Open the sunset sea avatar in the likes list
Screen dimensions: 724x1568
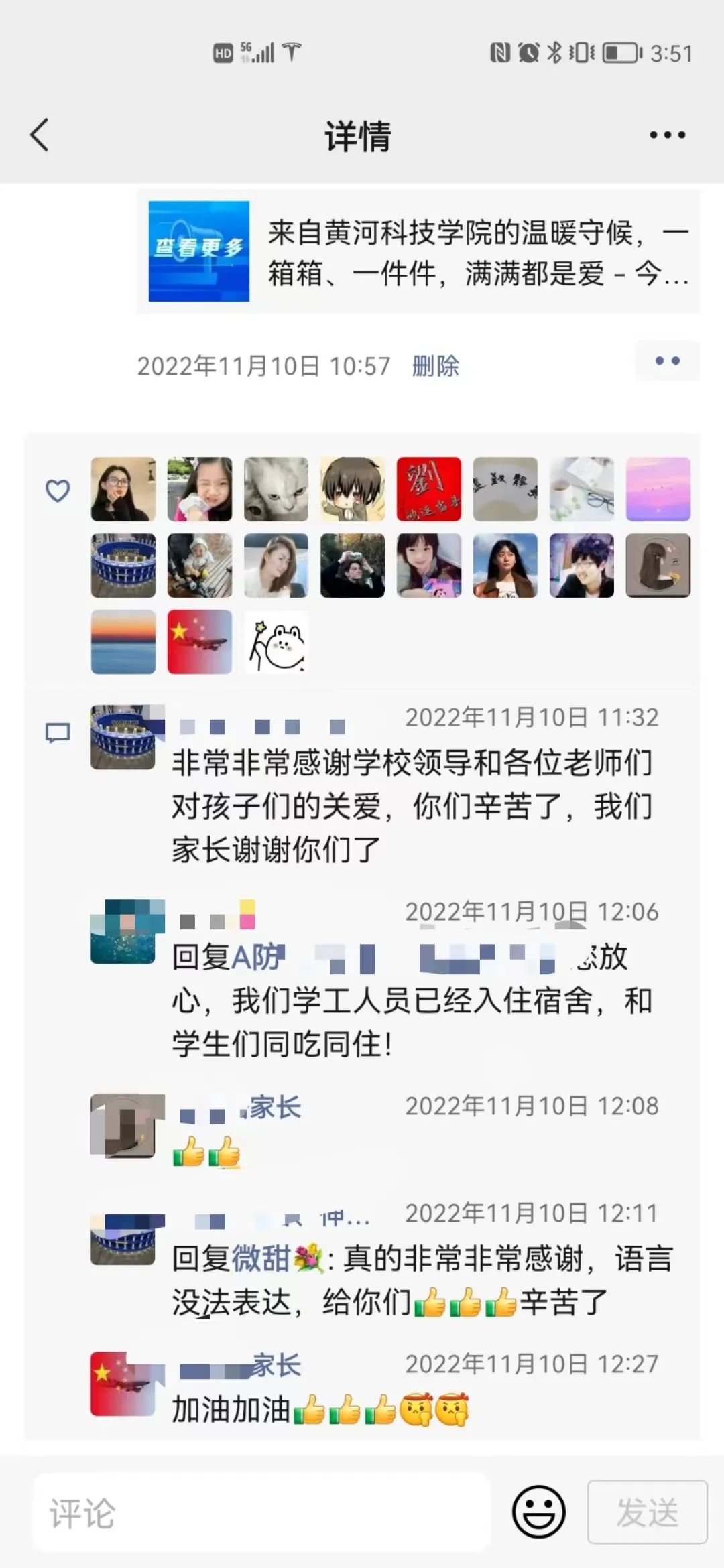(123, 642)
